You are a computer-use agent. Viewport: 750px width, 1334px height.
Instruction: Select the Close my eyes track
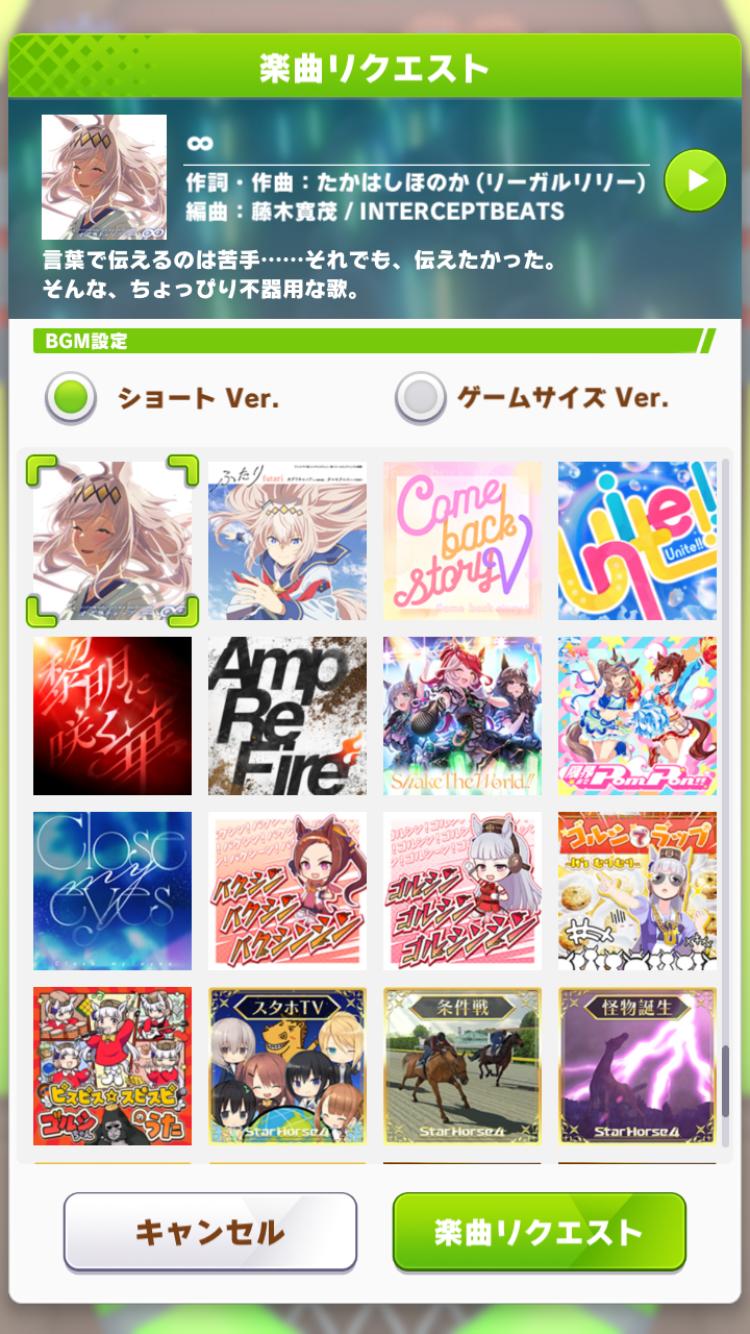112,891
